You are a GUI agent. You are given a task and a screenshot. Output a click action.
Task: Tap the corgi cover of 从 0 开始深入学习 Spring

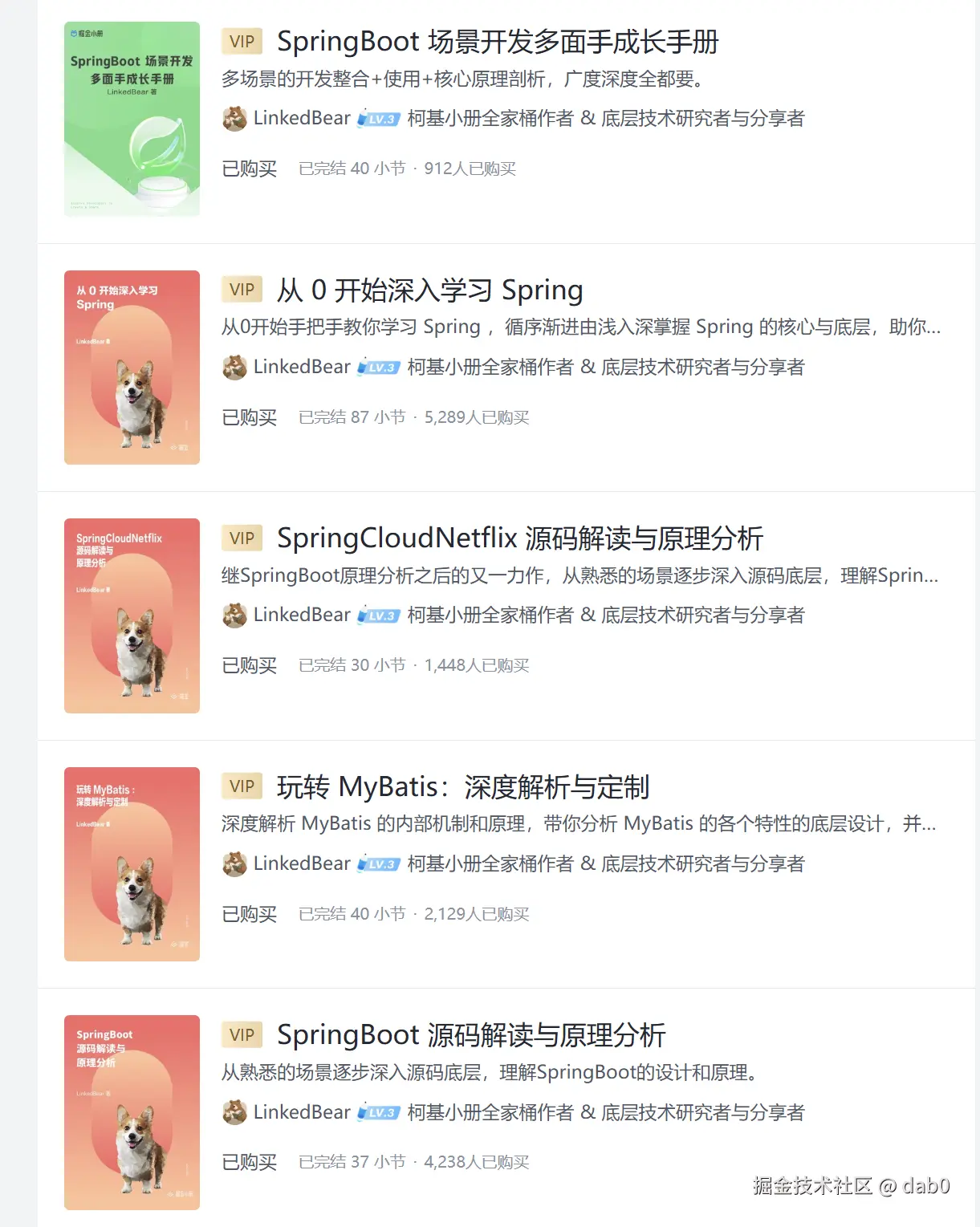click(132, 368)
